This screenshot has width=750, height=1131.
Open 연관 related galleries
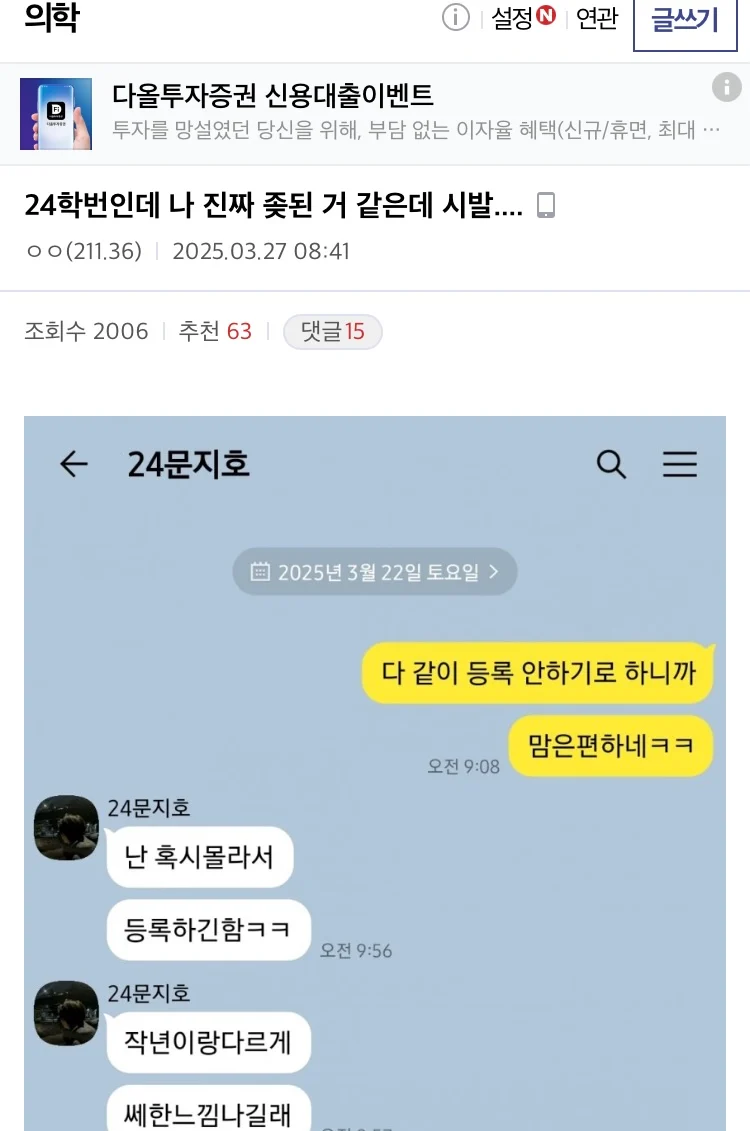click(597, 18)
